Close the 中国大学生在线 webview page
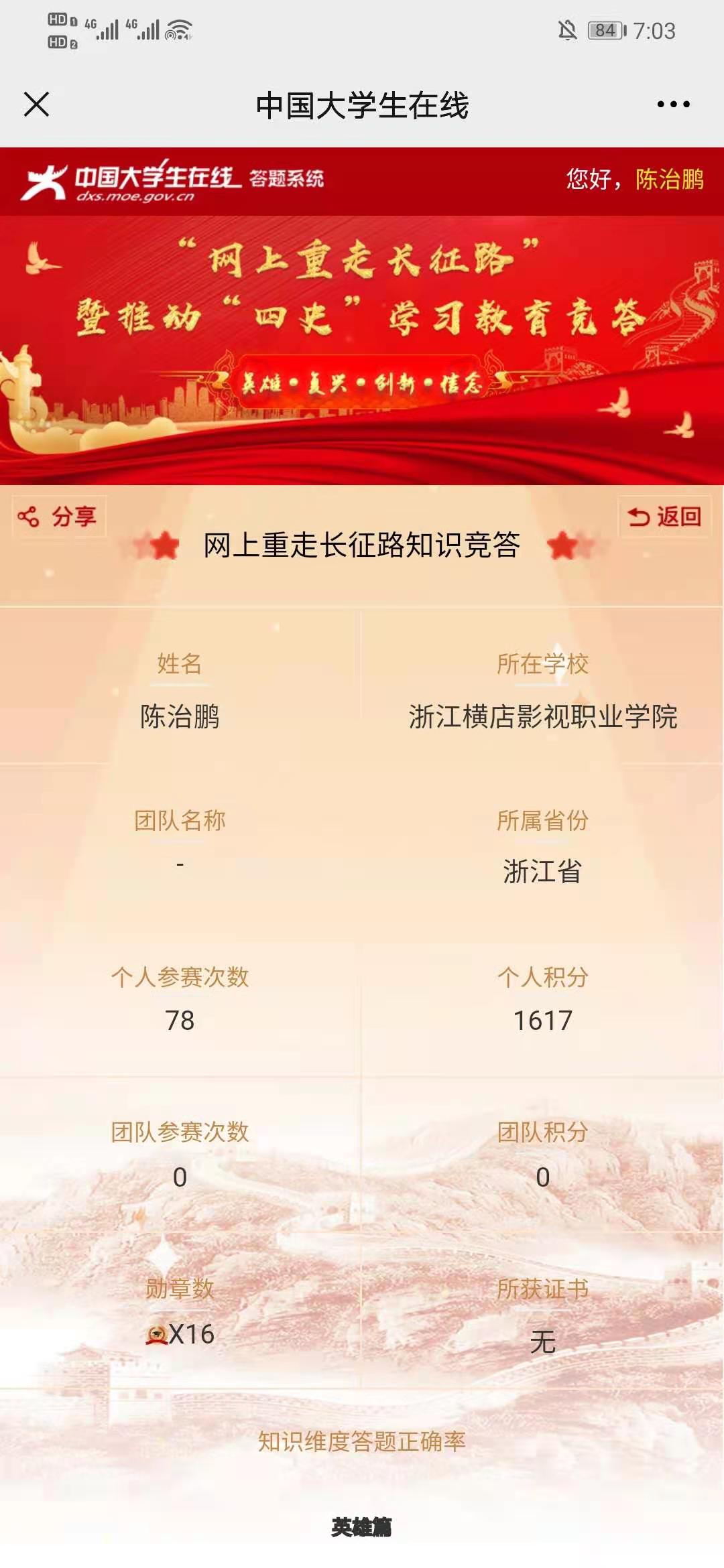This screenshot has height=1568, width=724. (x=36, y=105)
